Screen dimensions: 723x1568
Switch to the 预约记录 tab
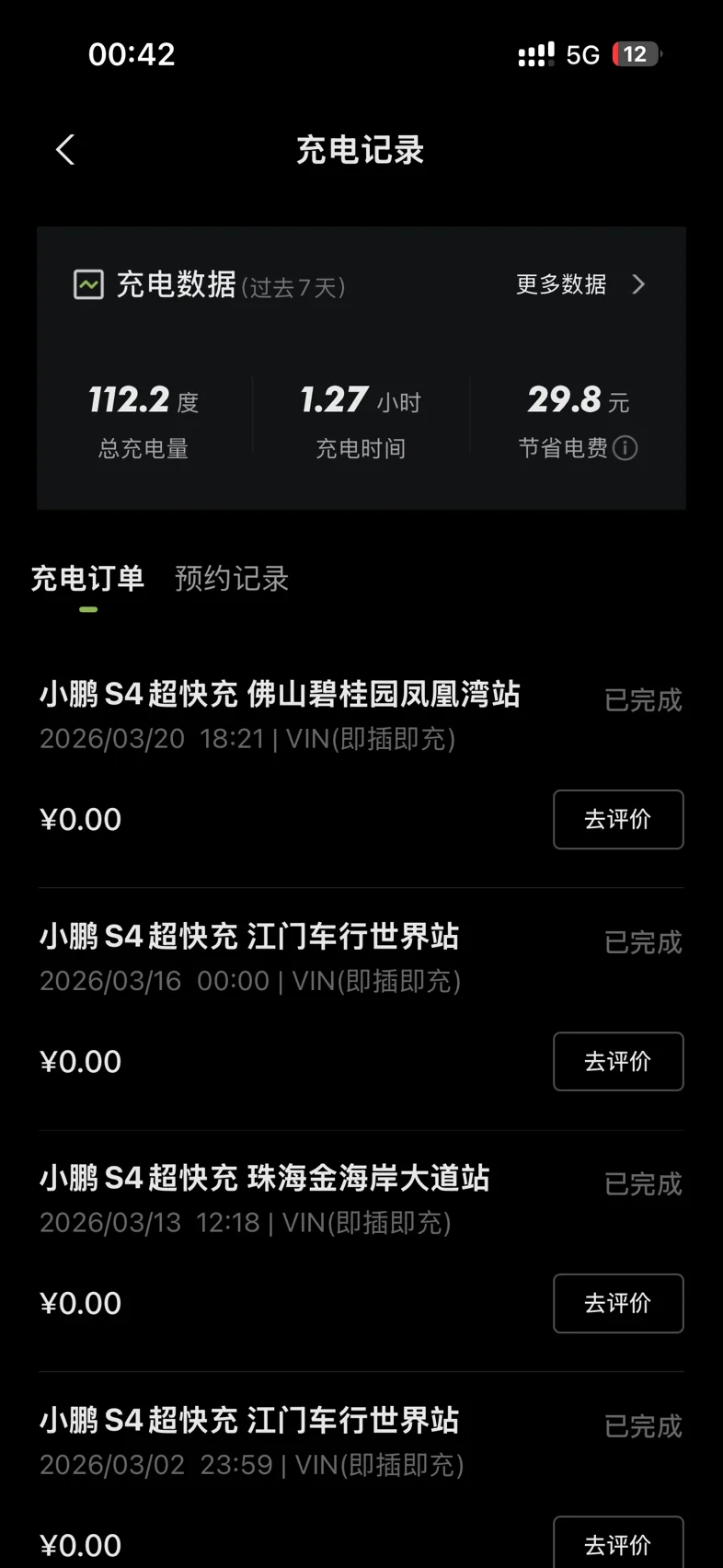pos(232,579)
